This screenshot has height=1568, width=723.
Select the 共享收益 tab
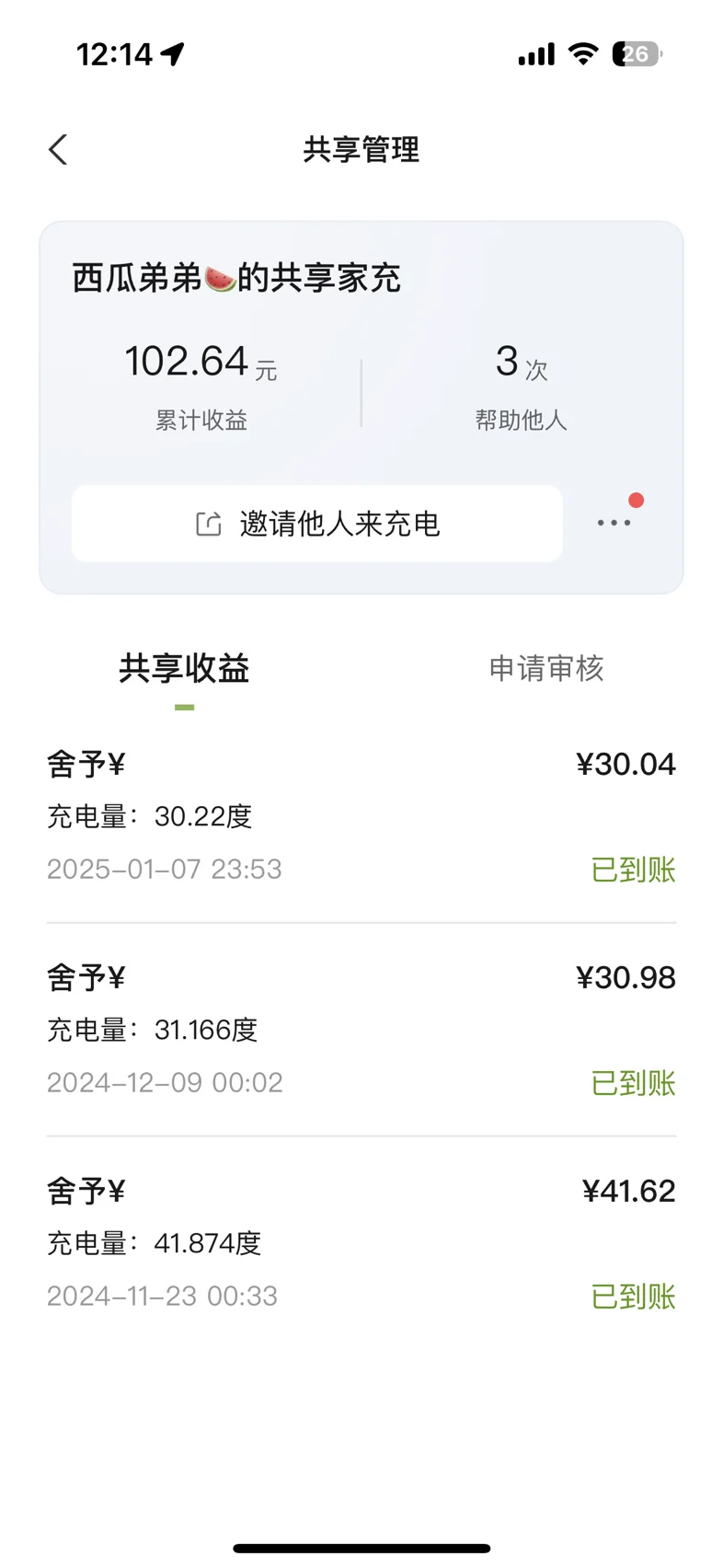tap(185, 668)
